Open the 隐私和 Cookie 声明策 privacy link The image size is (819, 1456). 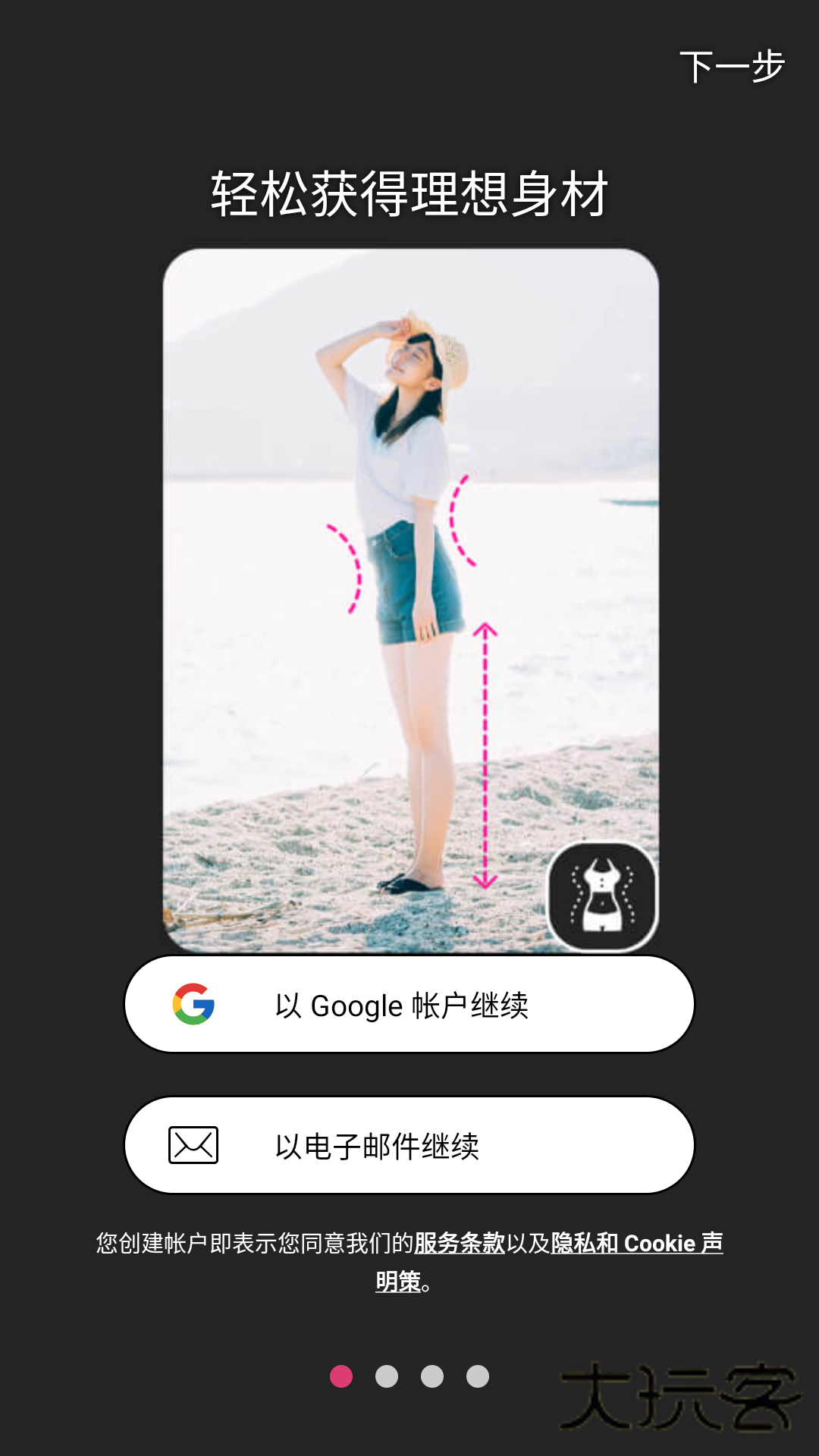(x=636, y=1244)
